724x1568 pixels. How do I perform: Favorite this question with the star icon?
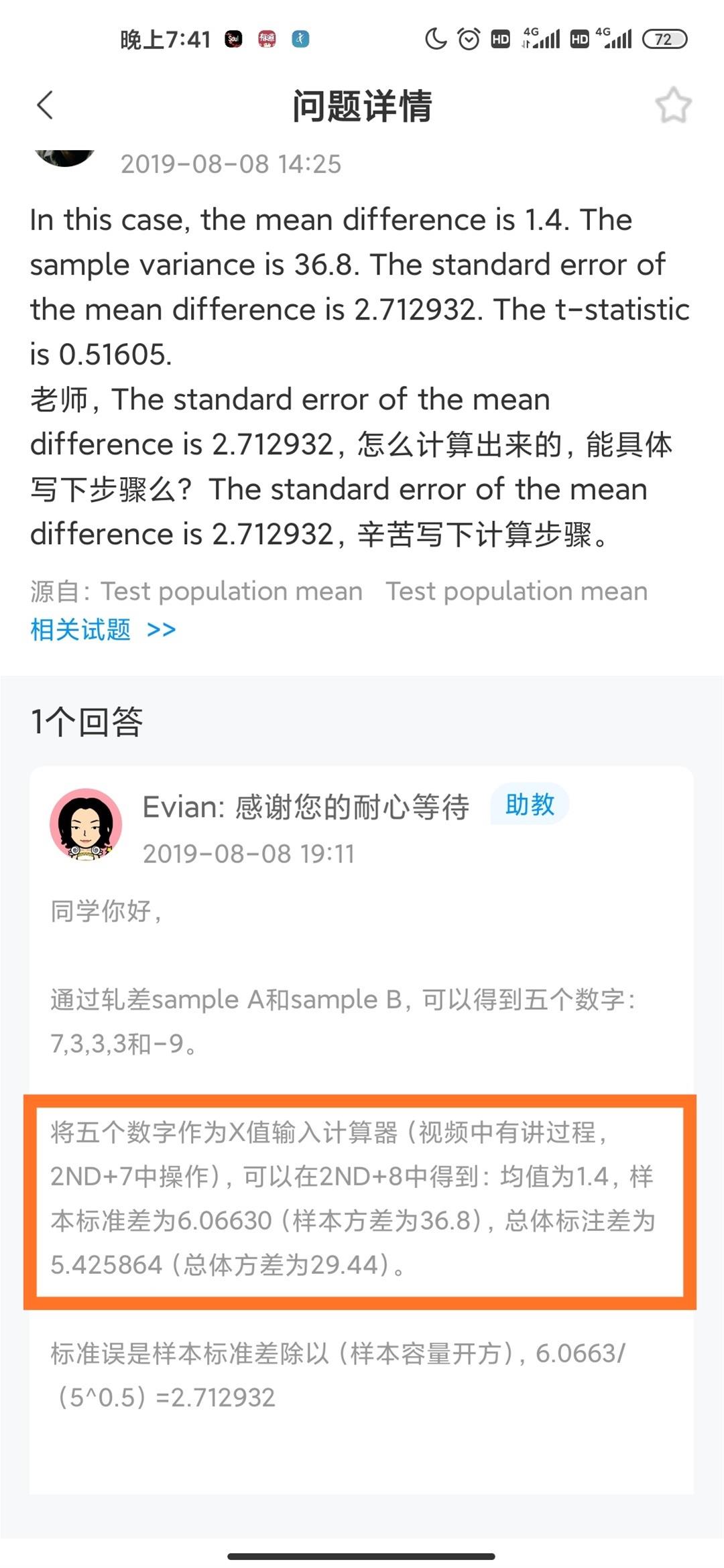coord(673,105)
